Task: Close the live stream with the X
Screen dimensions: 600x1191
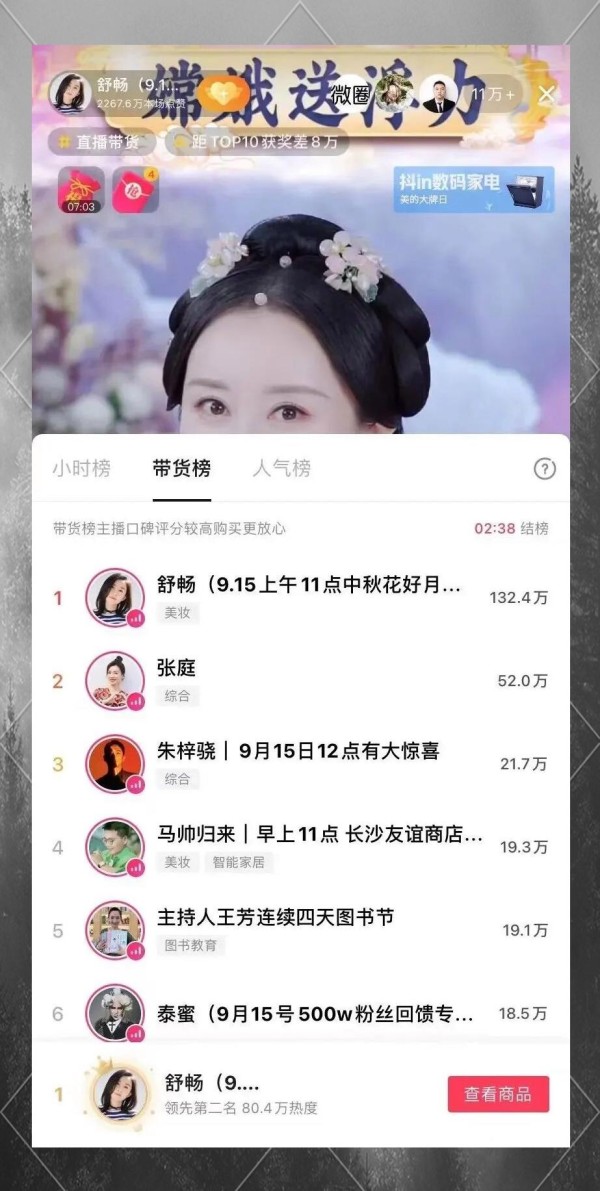Action: pos(546,95)
